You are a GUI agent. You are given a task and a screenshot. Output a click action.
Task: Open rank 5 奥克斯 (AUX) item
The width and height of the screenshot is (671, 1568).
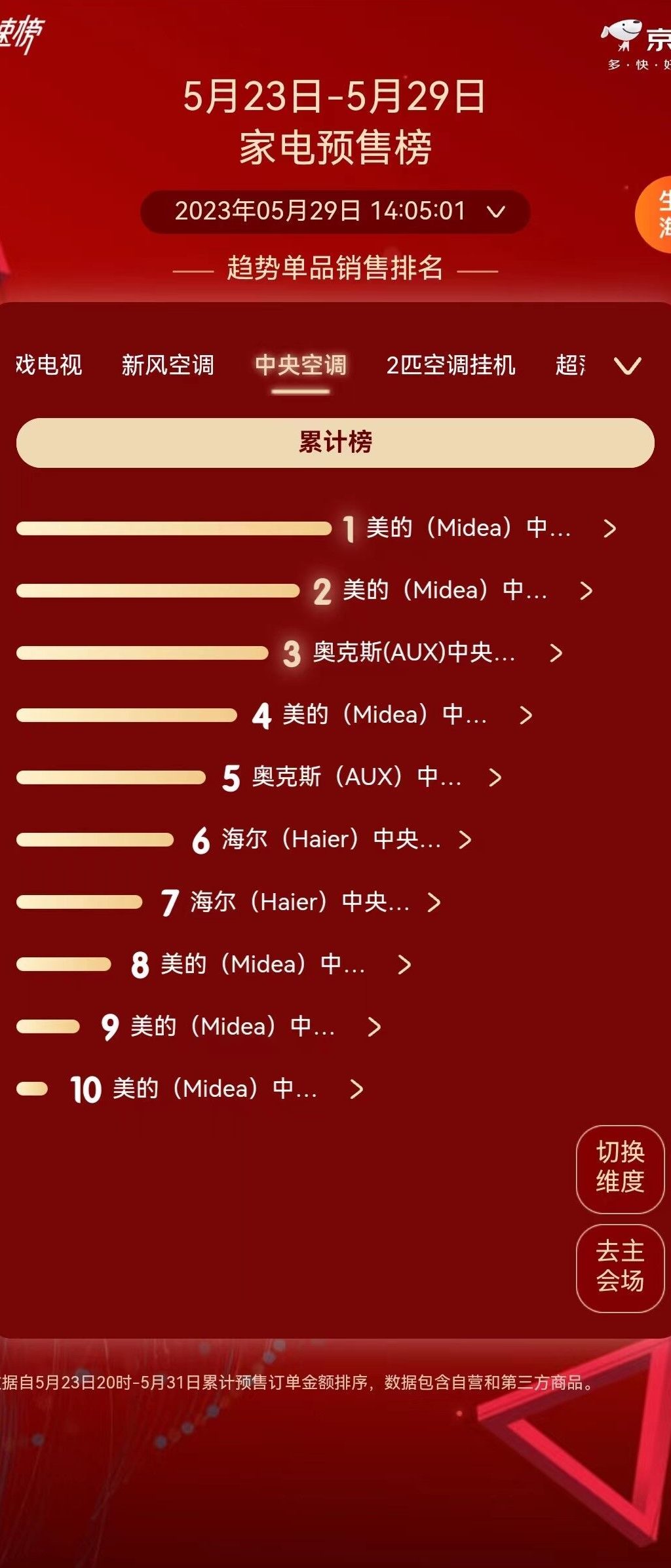[x=357, y=777]
